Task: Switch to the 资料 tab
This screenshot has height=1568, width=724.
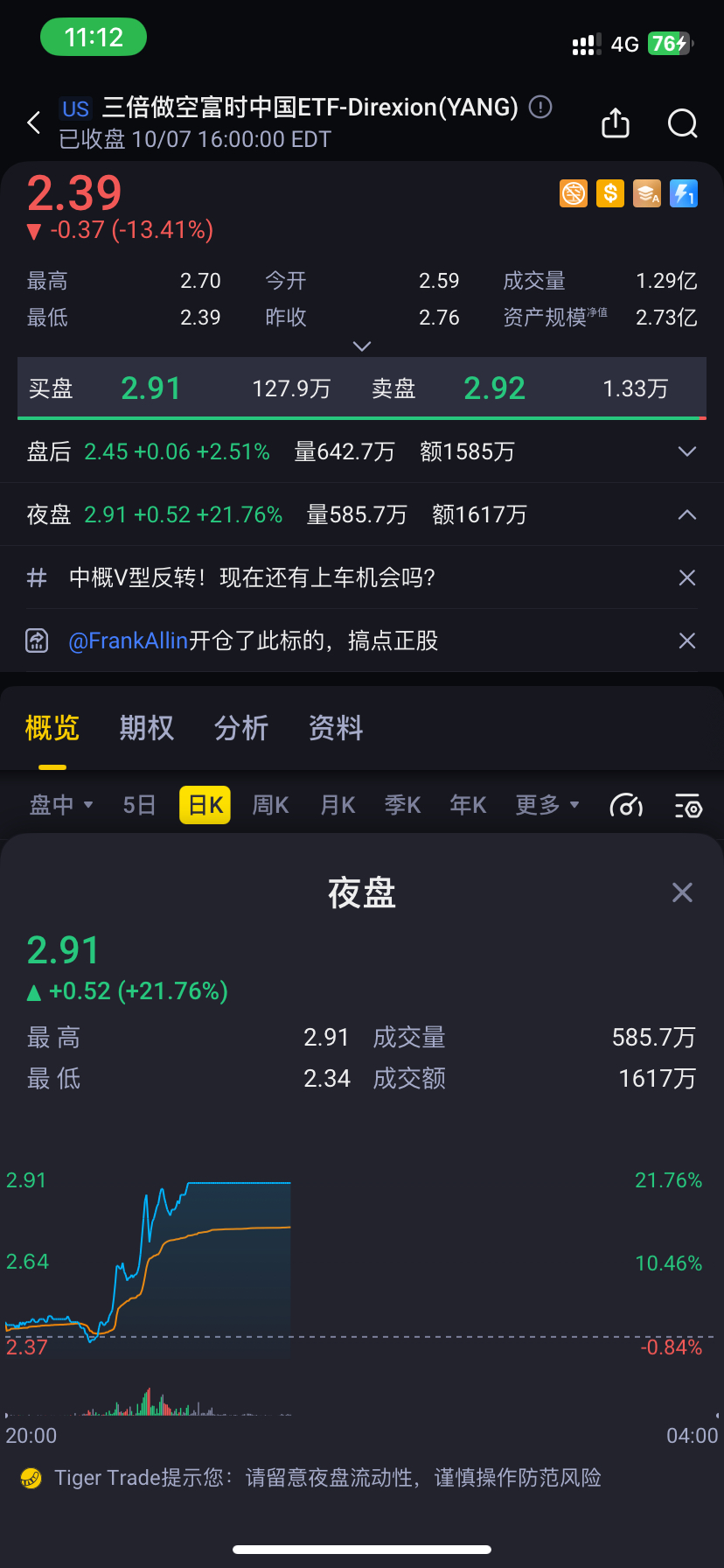Action: (x=336, y=728)
